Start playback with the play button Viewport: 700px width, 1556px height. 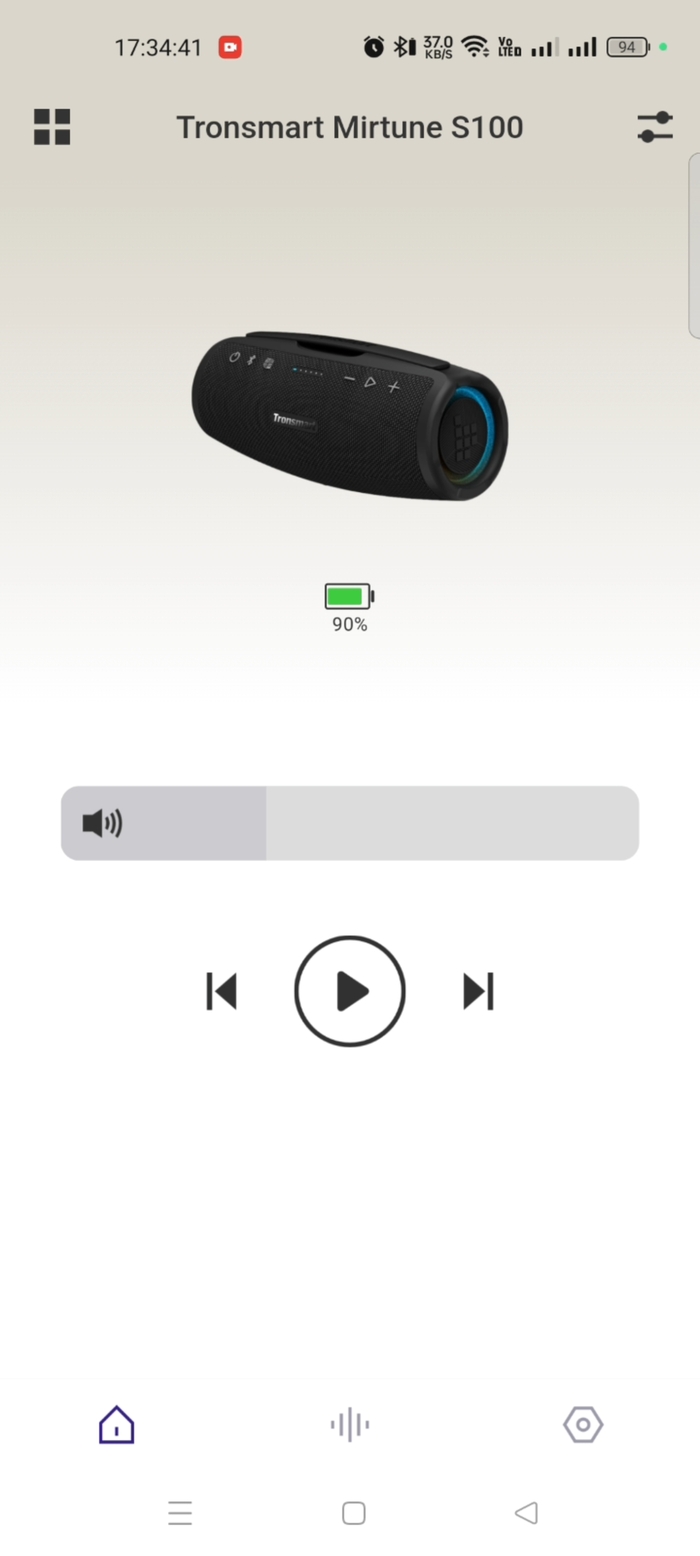tap(350, 991)
